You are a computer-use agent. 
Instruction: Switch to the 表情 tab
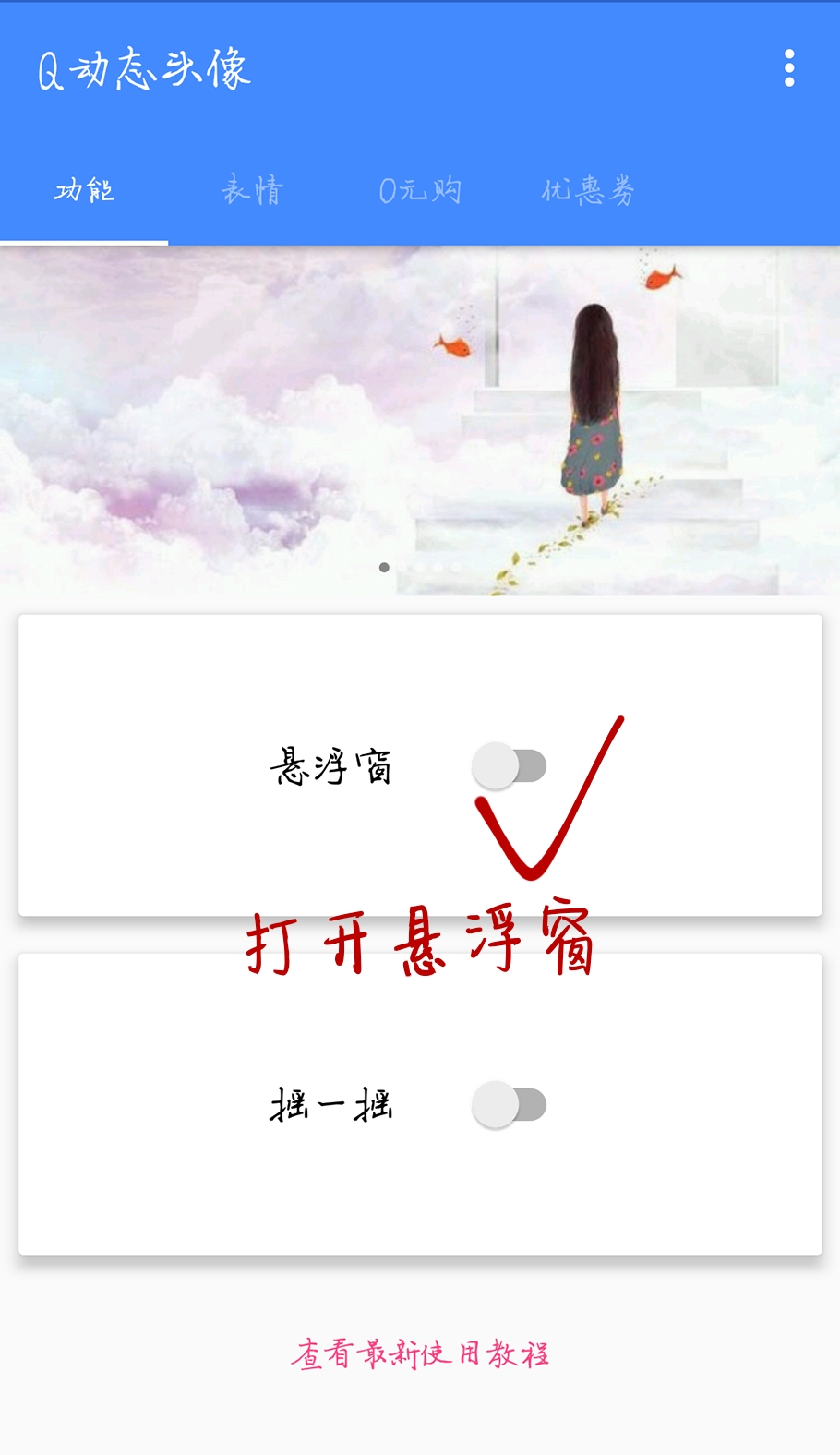pyautogui.click(x=252, y=190)
